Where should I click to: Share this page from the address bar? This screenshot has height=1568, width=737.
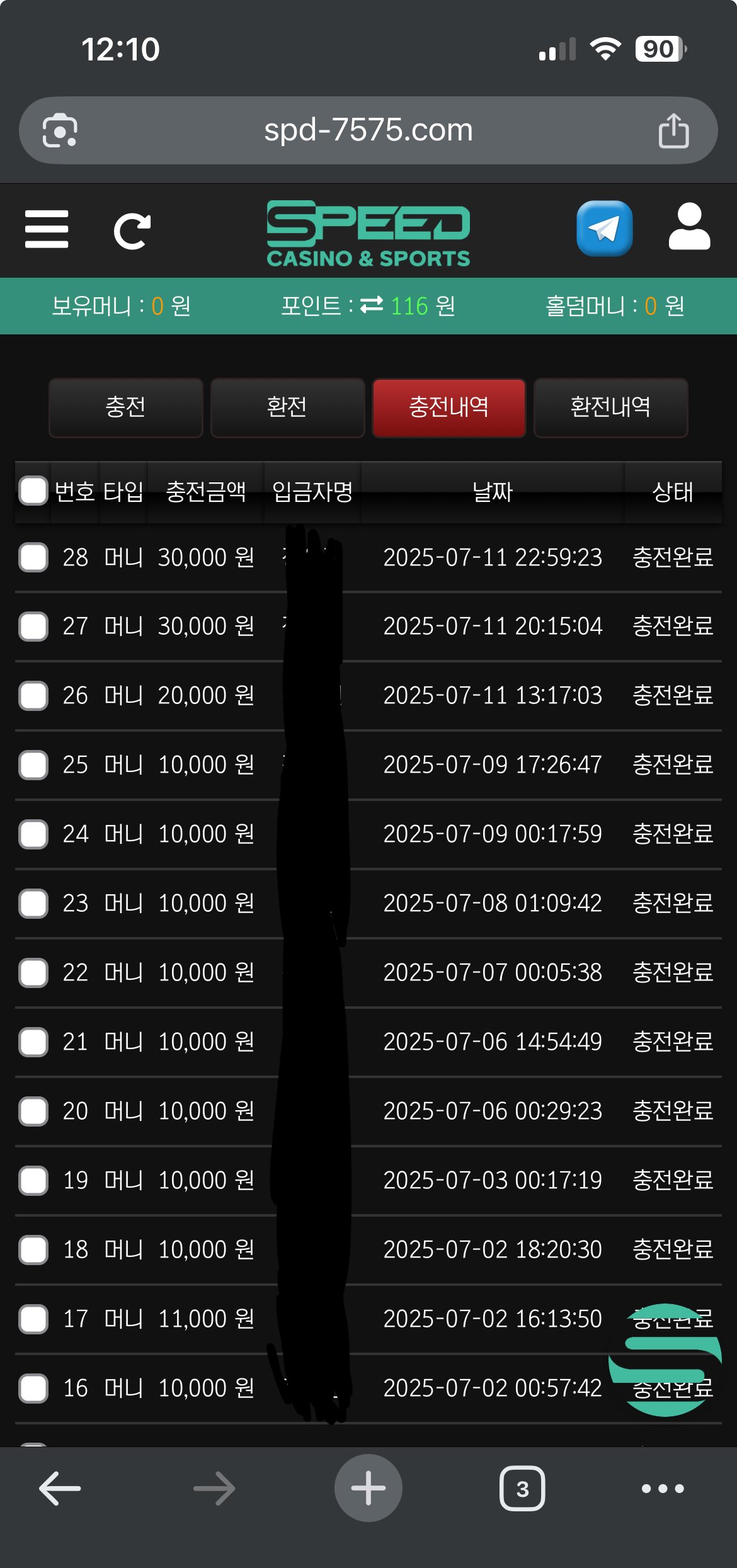coord(673,130)
